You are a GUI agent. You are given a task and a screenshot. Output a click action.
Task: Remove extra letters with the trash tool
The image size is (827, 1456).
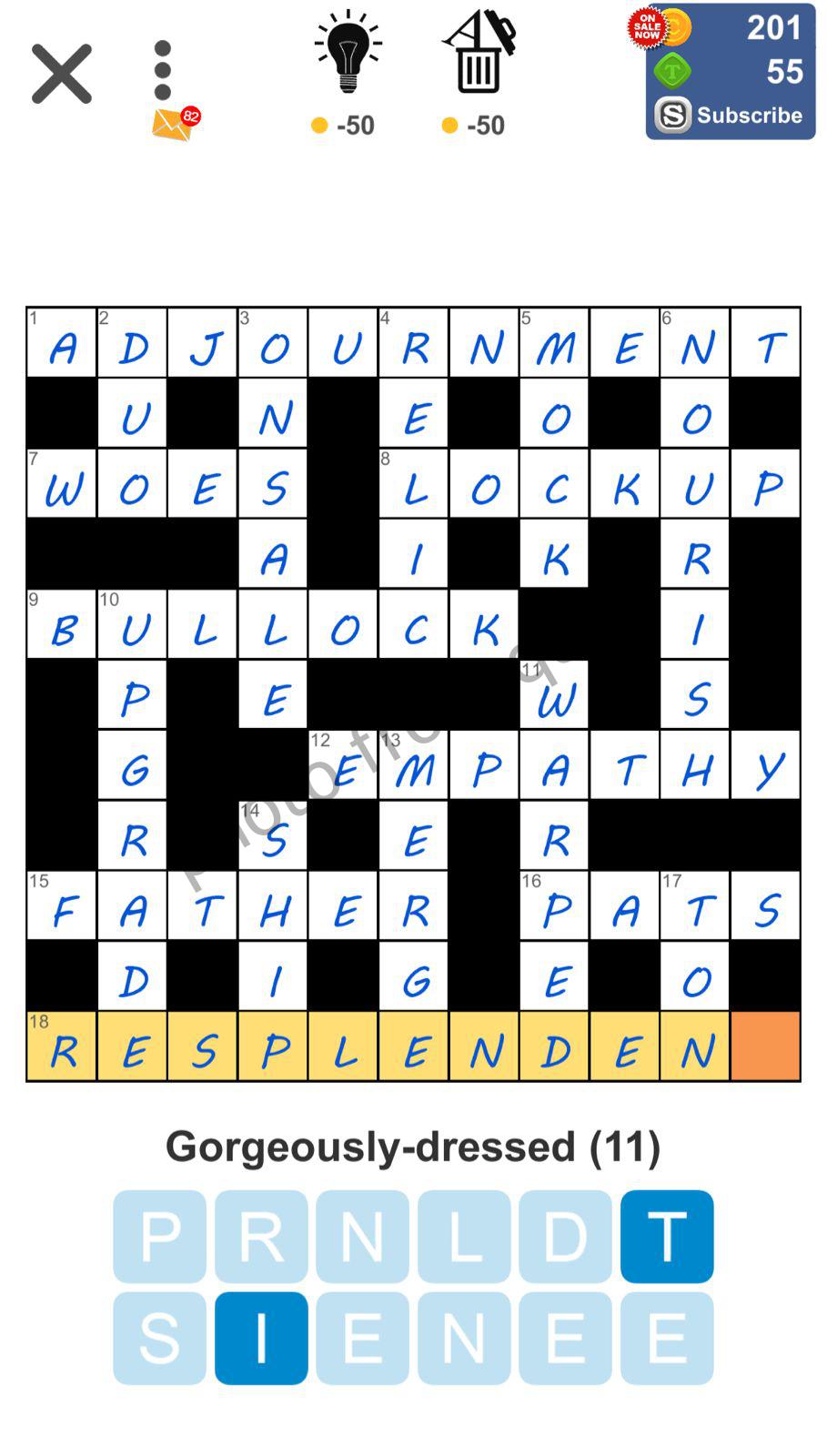click(479, 55)
